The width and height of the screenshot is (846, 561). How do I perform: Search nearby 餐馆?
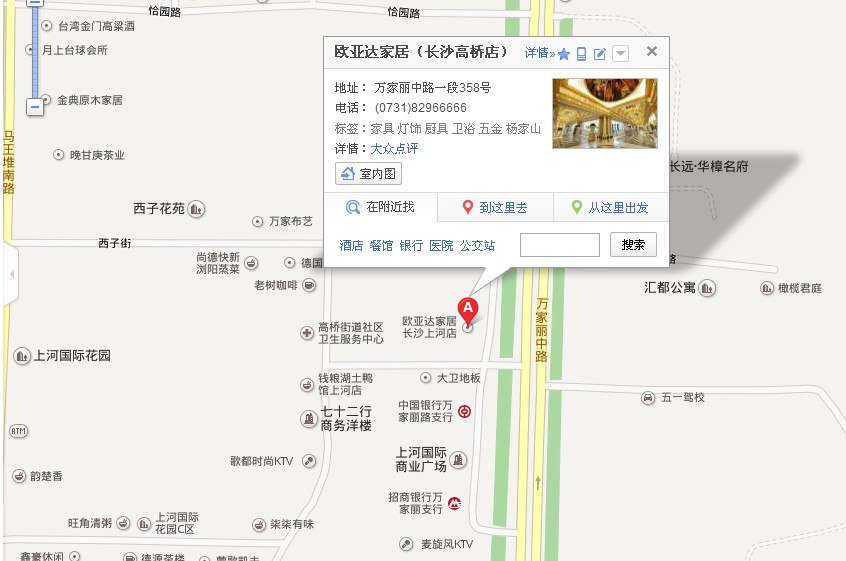[x=381, y=245]
